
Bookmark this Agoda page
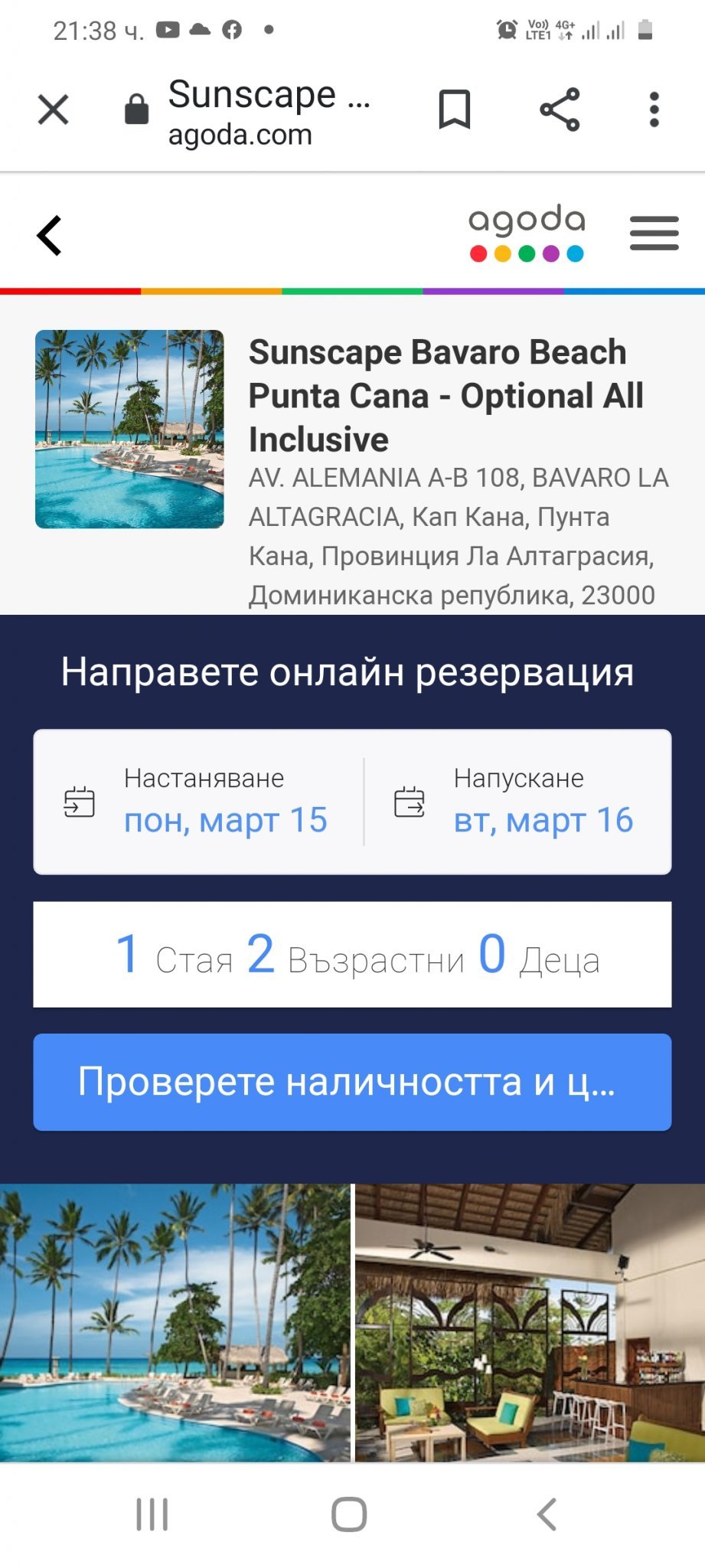(454, 109)
